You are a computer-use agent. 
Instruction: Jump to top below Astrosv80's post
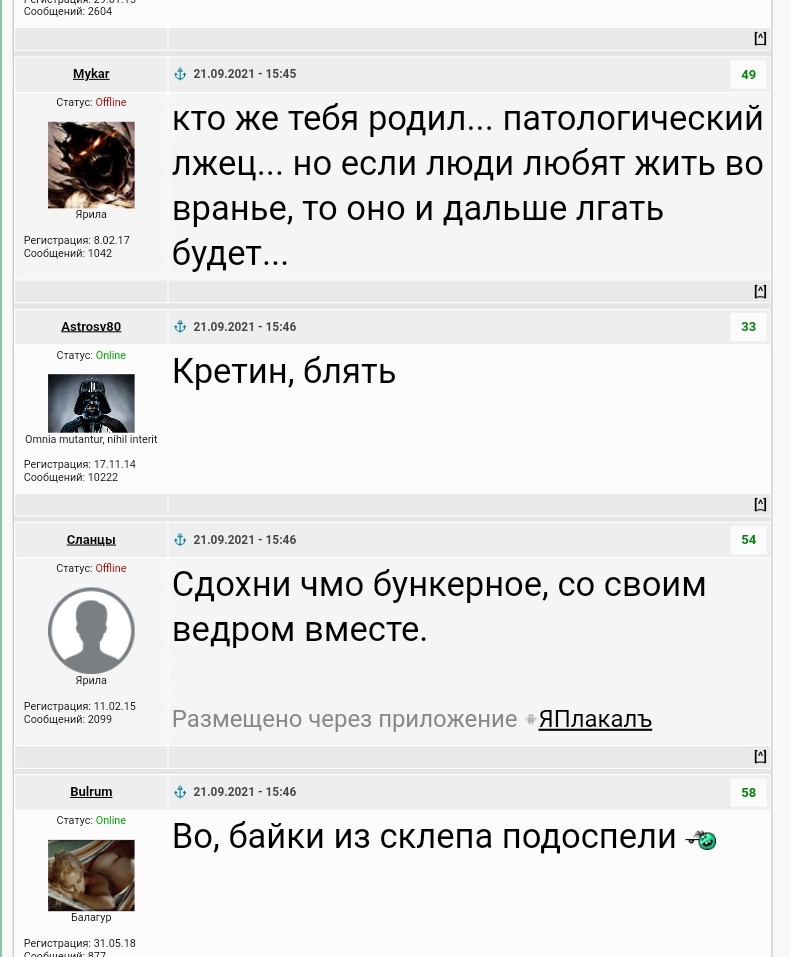coord(760,504)
